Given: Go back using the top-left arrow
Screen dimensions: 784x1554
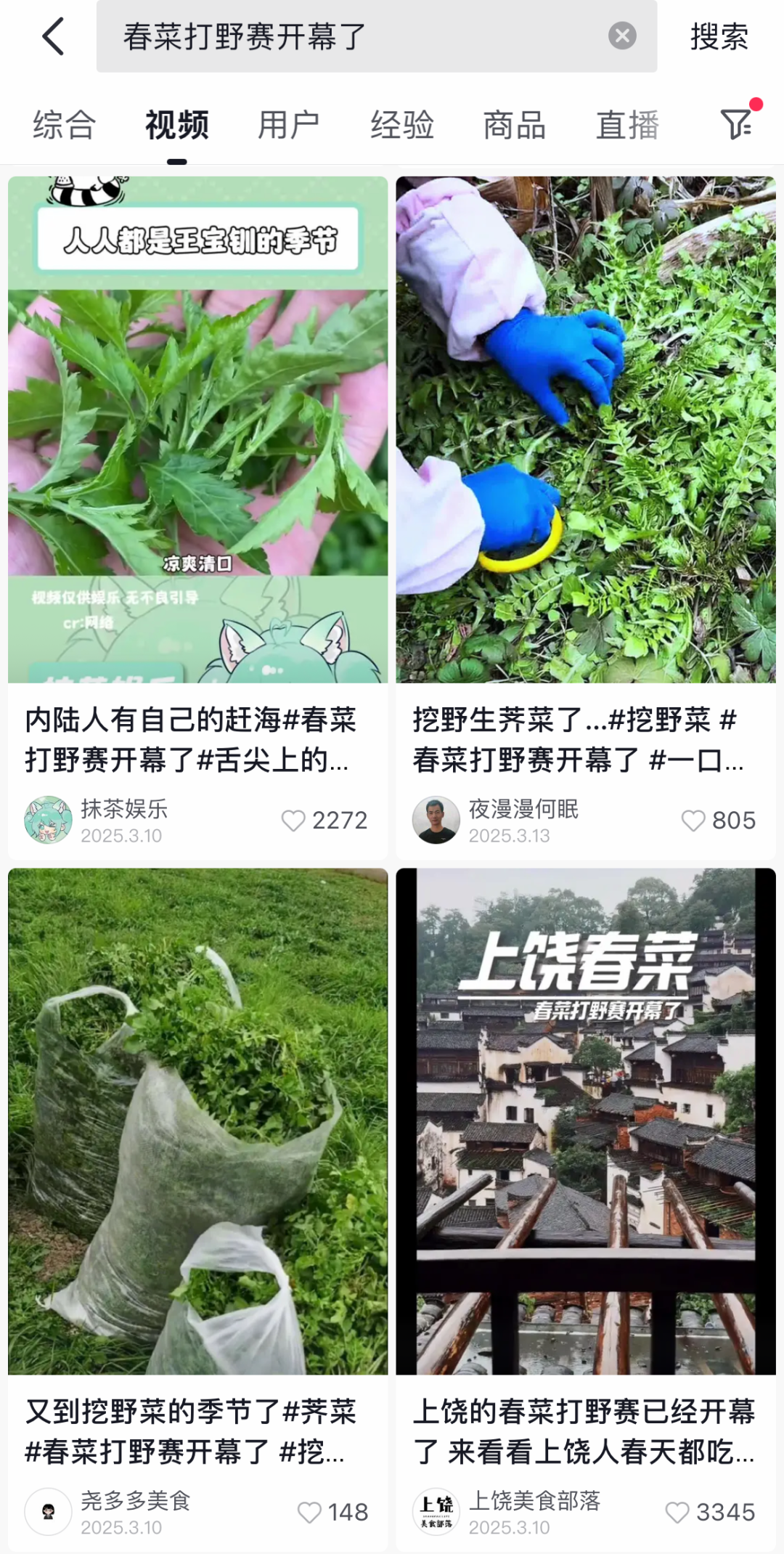Looking at the screenshot, I should (x=53, y=36).
